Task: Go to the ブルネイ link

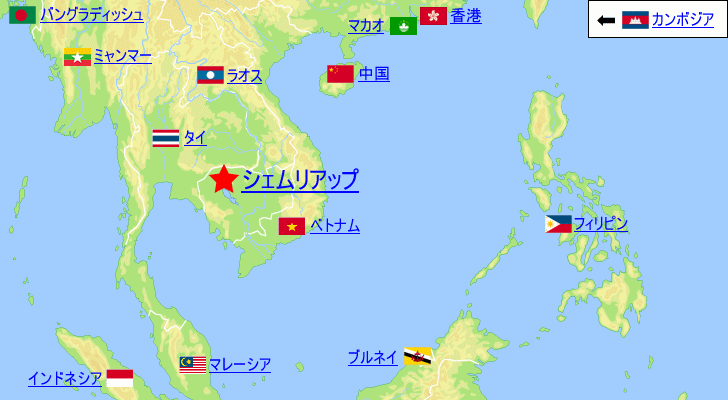Action: 372,356
